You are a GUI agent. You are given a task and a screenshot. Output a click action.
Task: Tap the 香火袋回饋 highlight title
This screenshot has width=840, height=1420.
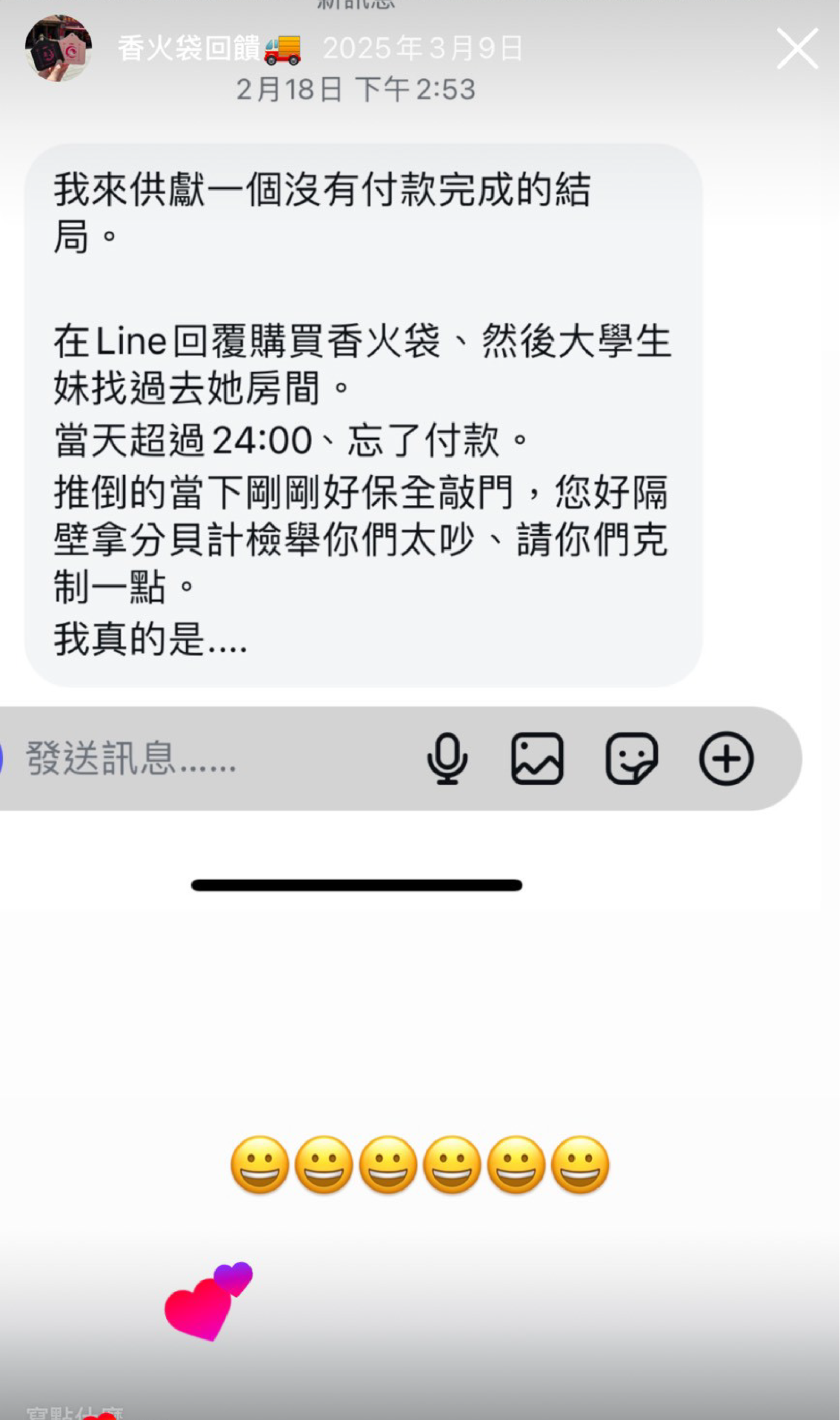(x=209, y=49)
